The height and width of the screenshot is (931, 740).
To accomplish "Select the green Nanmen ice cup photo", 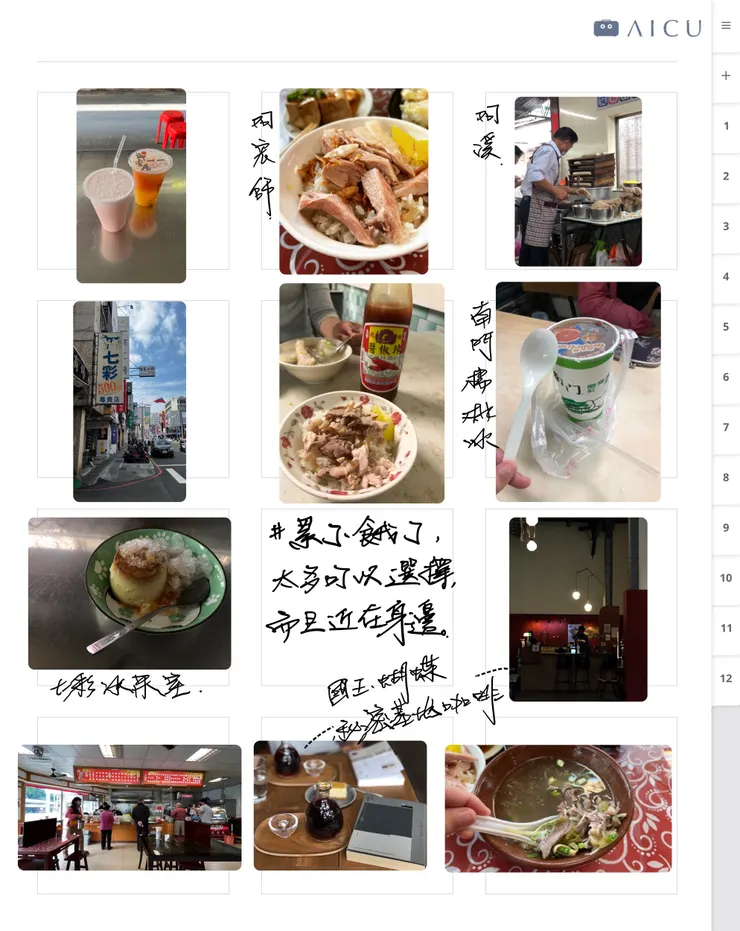I will pyautogui.click(x=580, y=392).
